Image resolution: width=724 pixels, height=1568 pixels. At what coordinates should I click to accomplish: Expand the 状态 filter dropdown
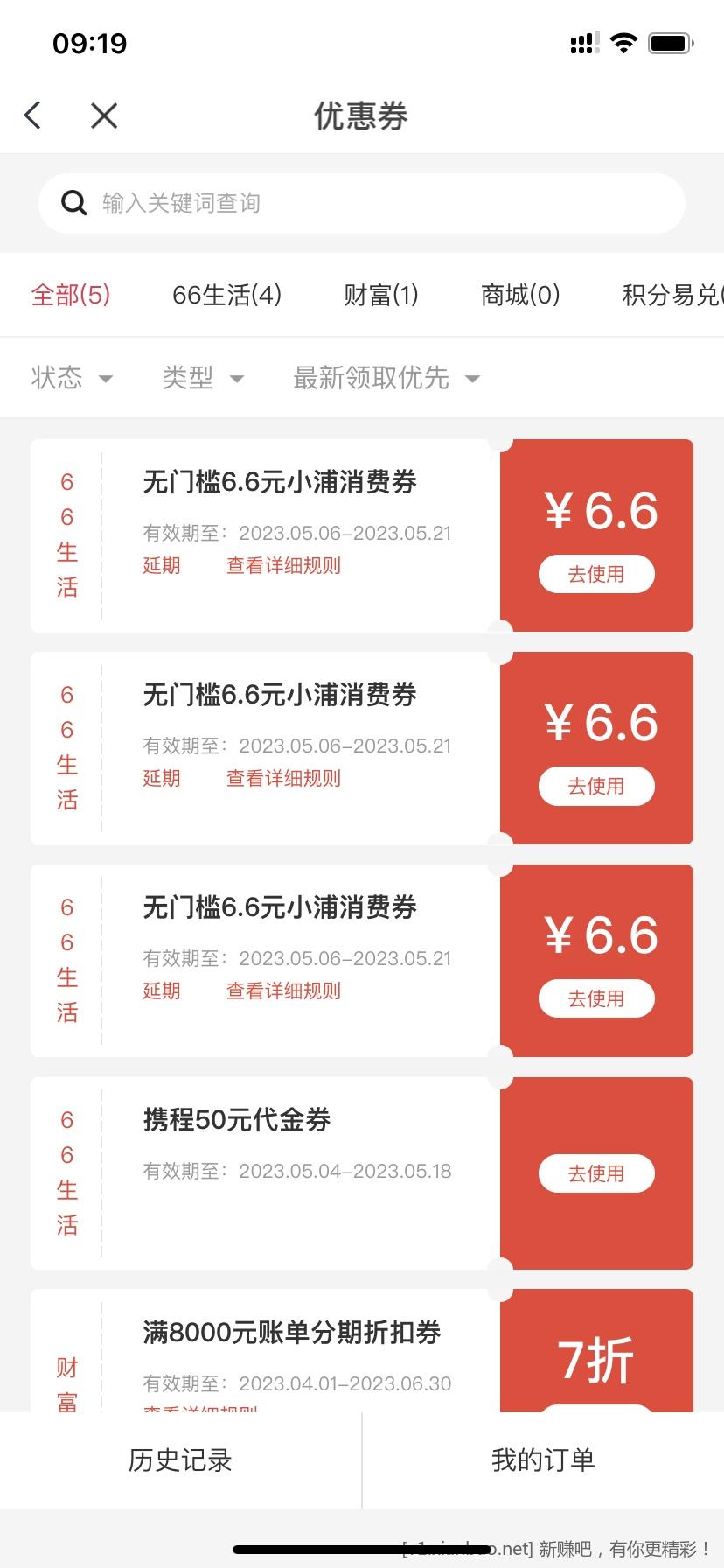click(72, 378)
